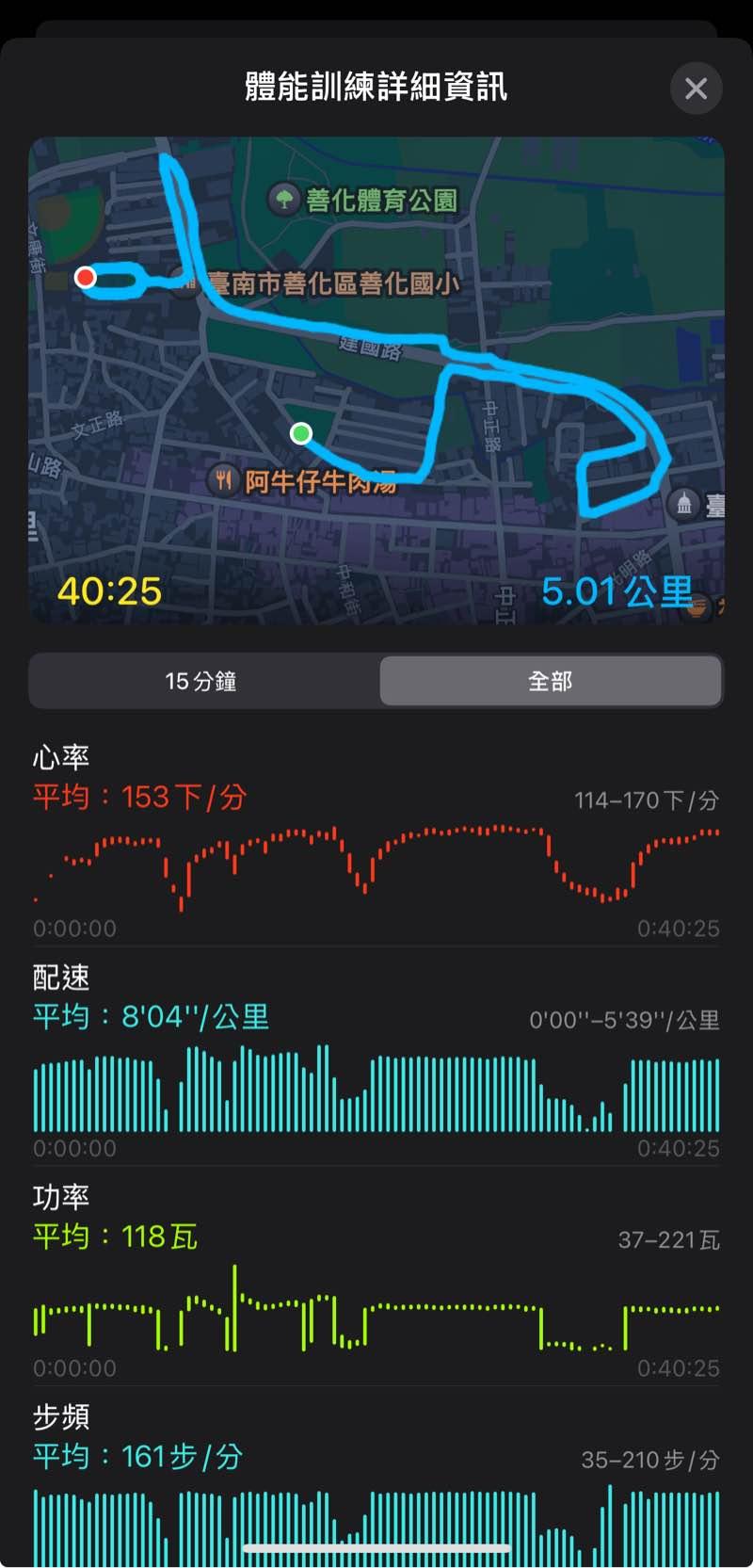Select the 全部 segment
Viewport: 753px width, 1568px height.
(551, 681)
